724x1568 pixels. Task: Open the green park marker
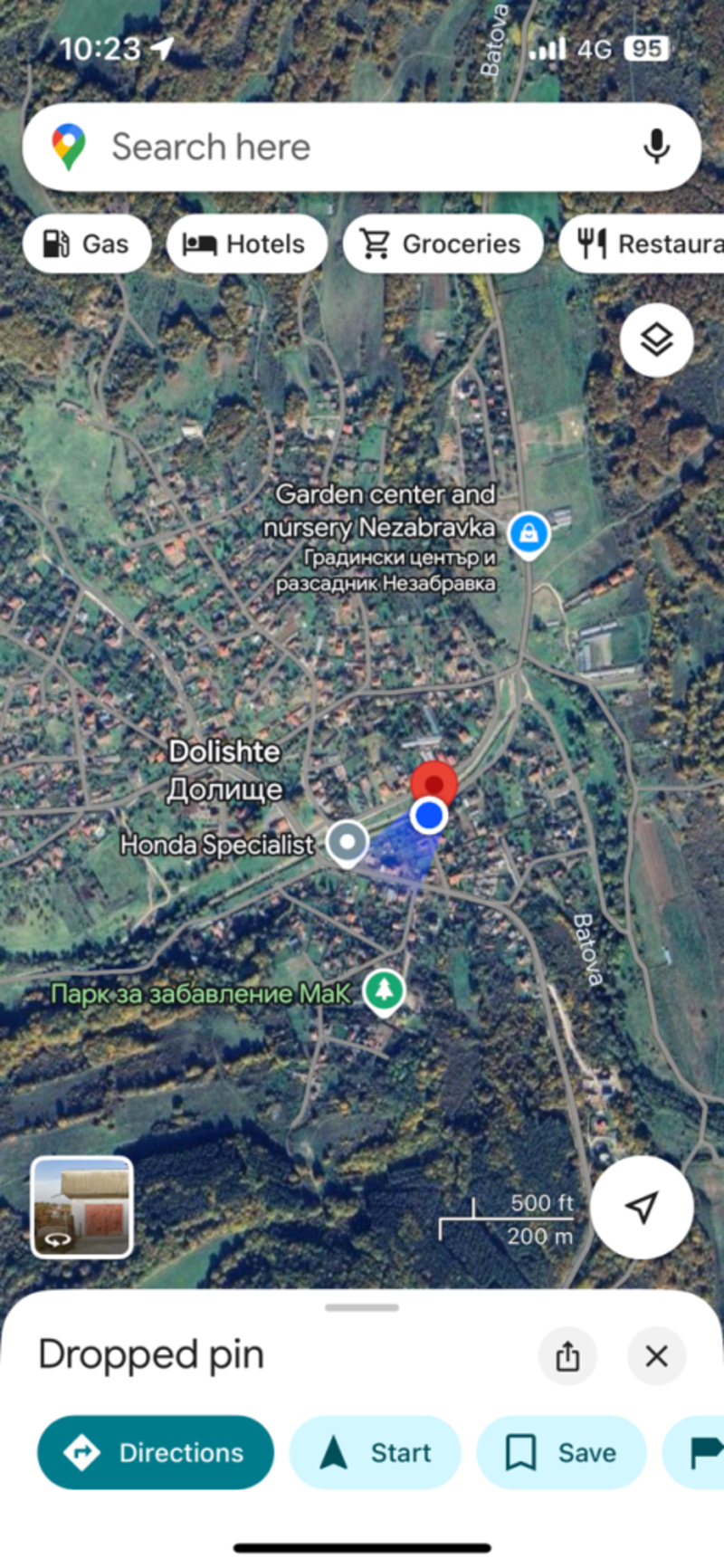(x=384, y=990)
